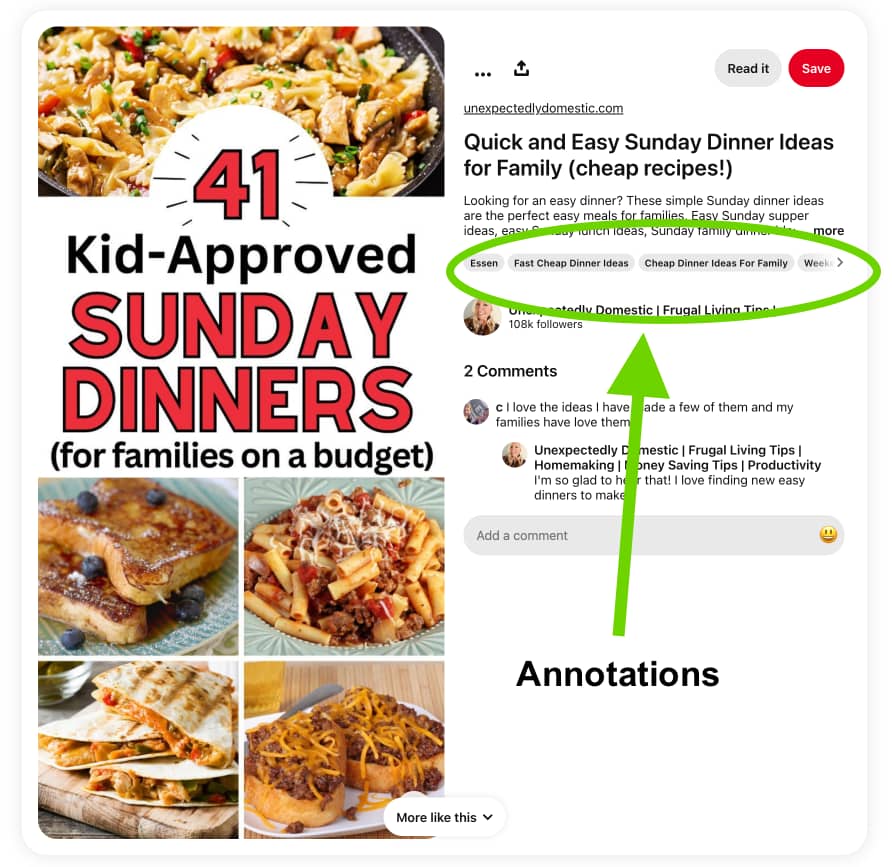Save this pin
Screen dimensions: 892x867
coord(816,68)
